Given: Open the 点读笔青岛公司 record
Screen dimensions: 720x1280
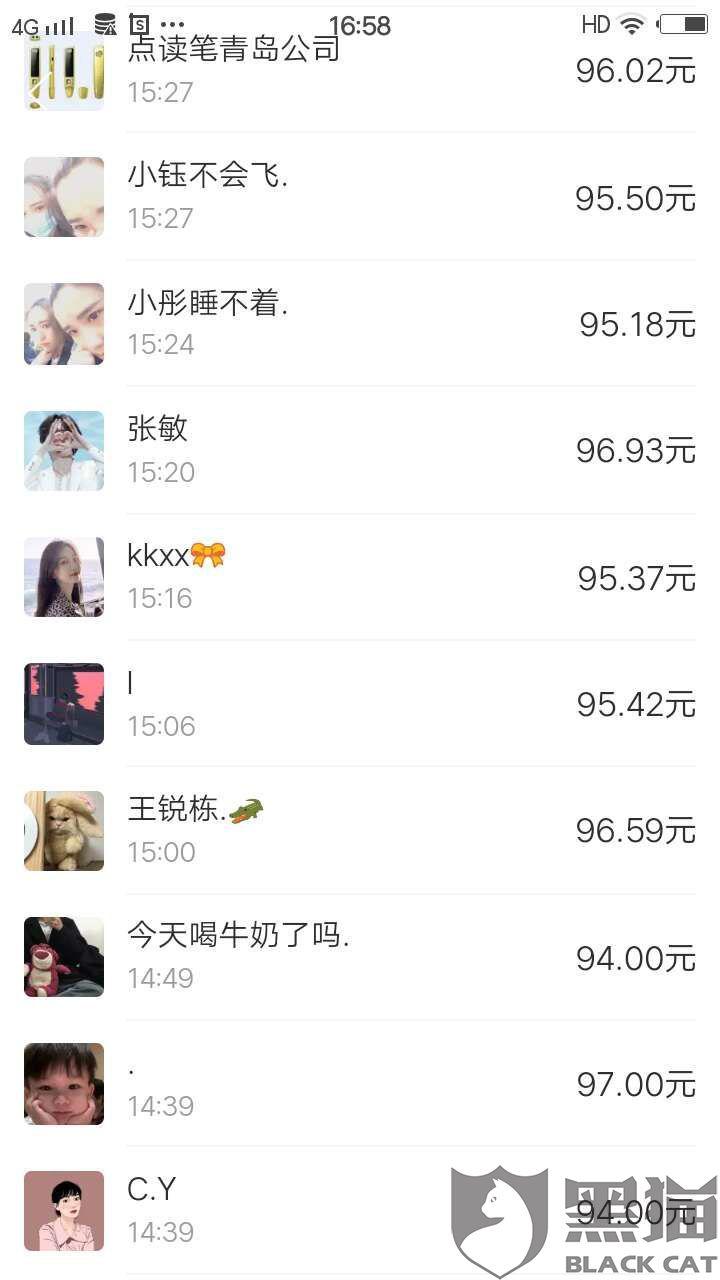Looking at the screenshot, I should click(360, 70).
